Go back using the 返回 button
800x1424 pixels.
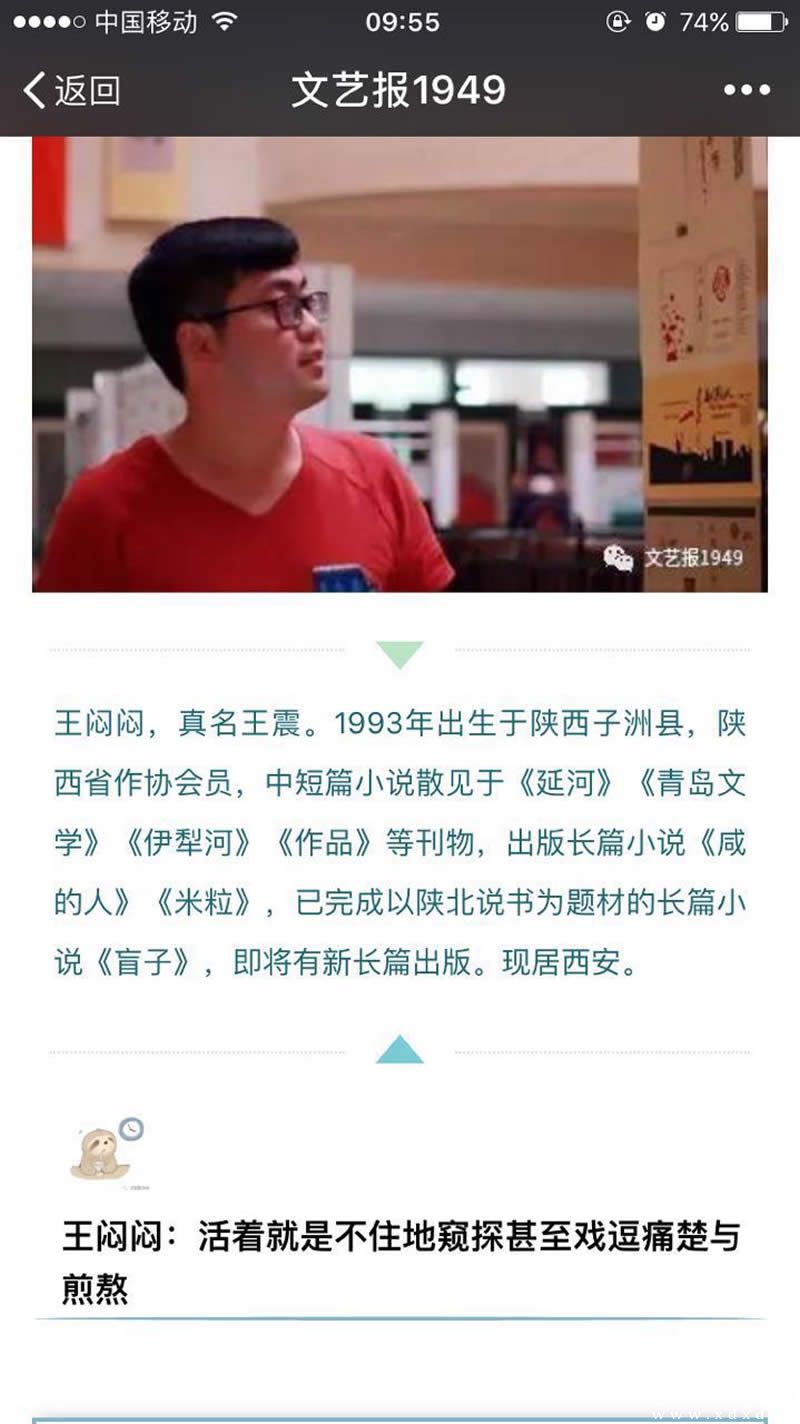(70, 90)
